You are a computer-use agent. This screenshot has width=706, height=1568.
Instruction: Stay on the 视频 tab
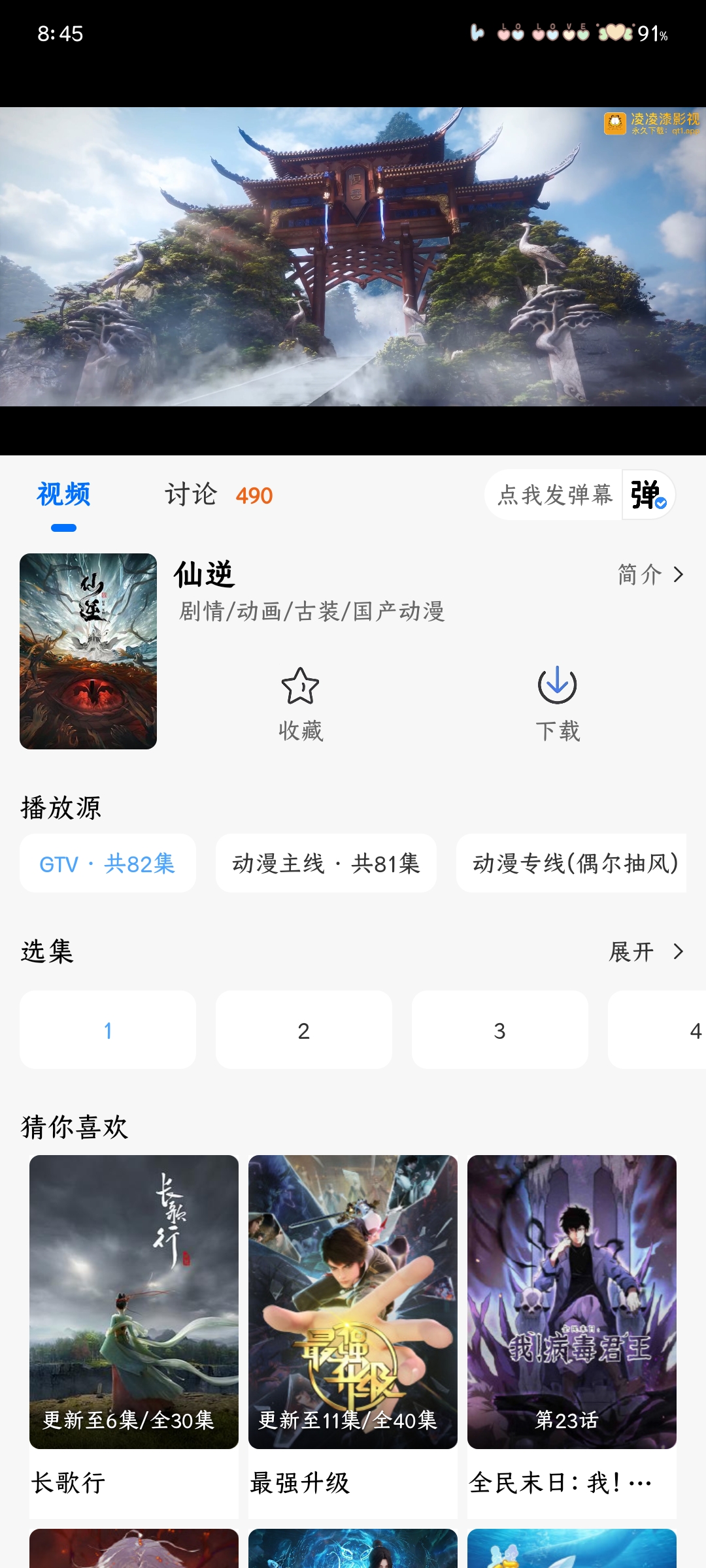(x=65, y=495)
